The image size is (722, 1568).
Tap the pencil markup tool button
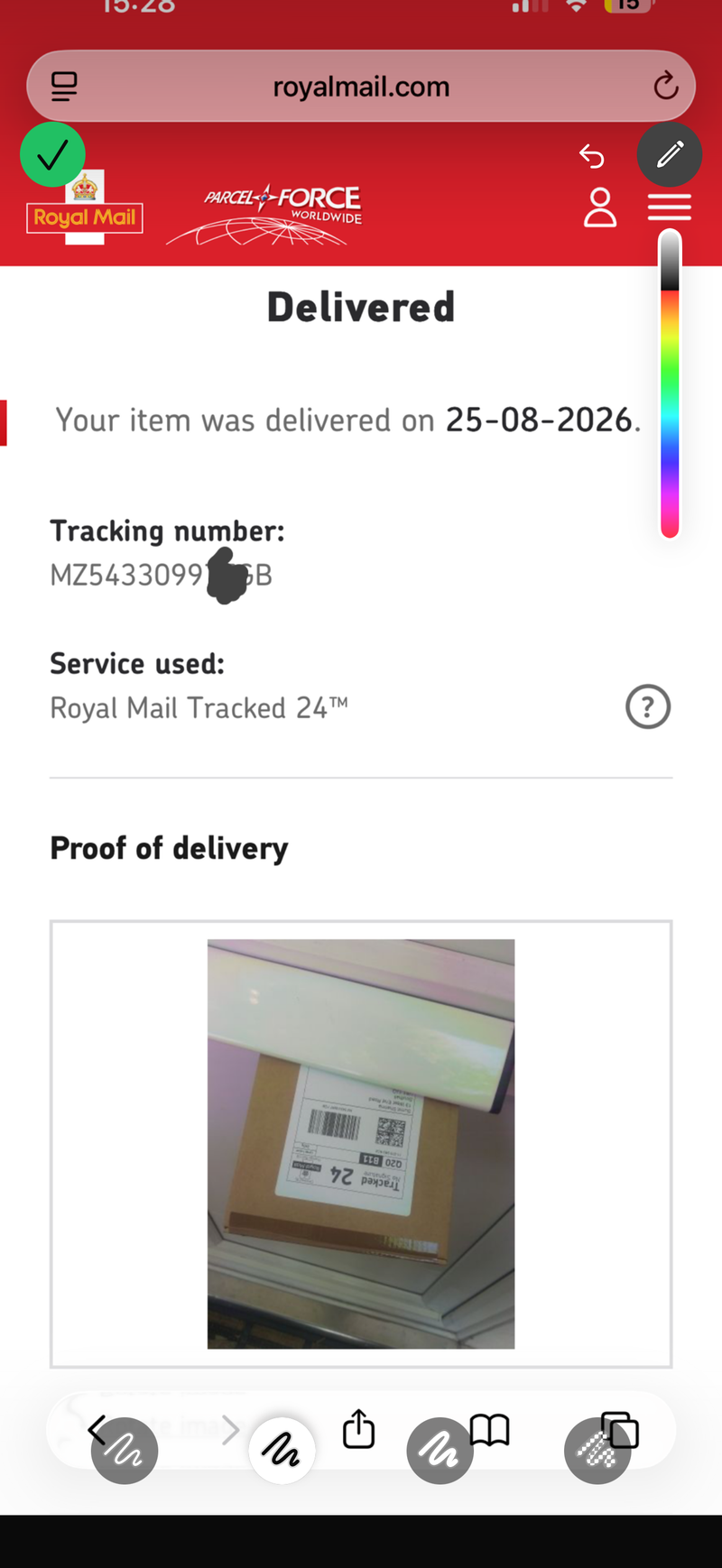pos(670,155)
